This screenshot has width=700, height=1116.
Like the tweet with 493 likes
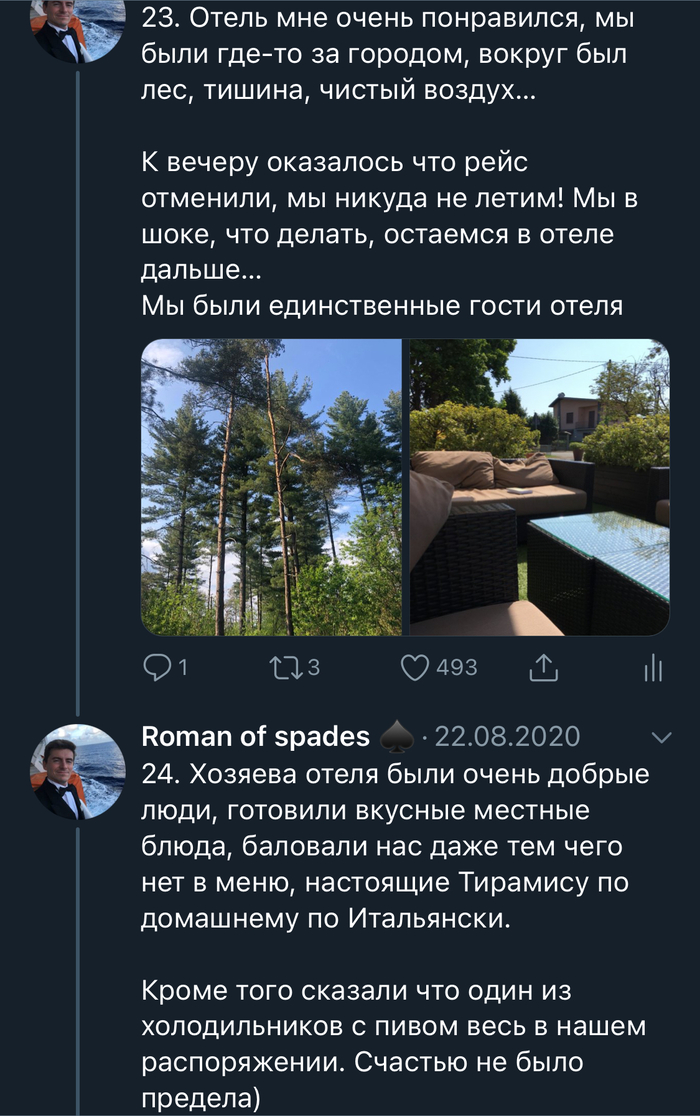[x=415, y=667]
